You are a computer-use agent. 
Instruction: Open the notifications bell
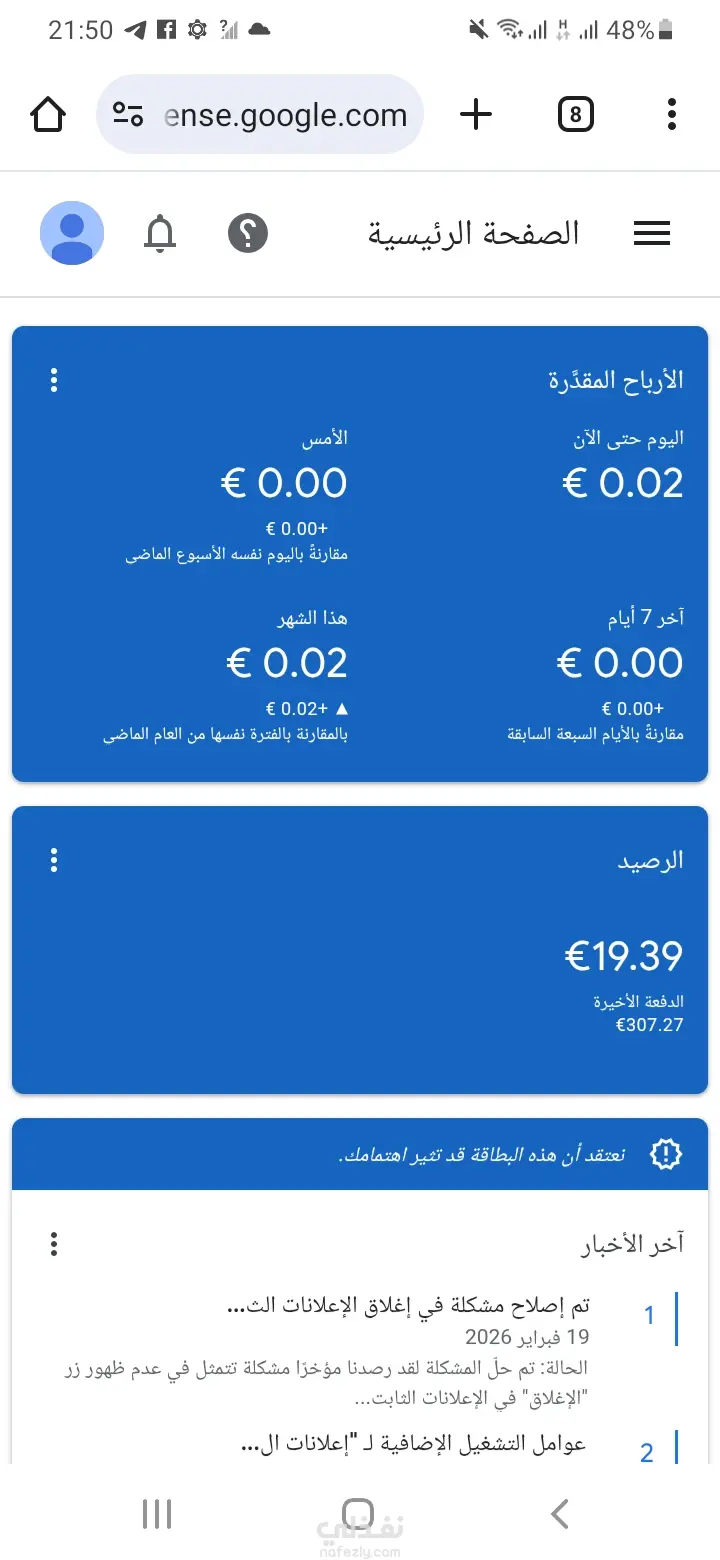point(160,234)
